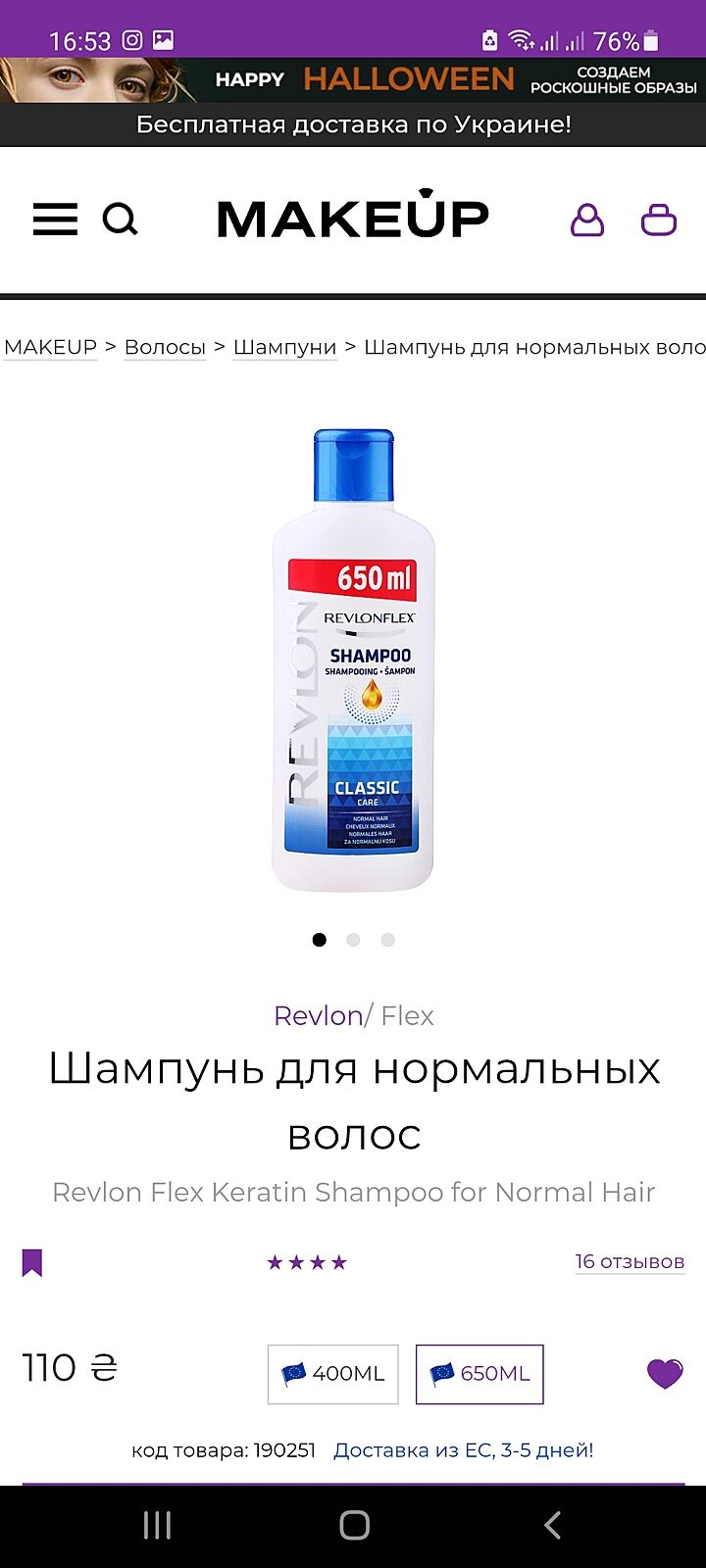The height and width of the screenshot is (1568, 706).
Task: Go to the MAKEUP breadcrumb link
Action: coord(51,347)
